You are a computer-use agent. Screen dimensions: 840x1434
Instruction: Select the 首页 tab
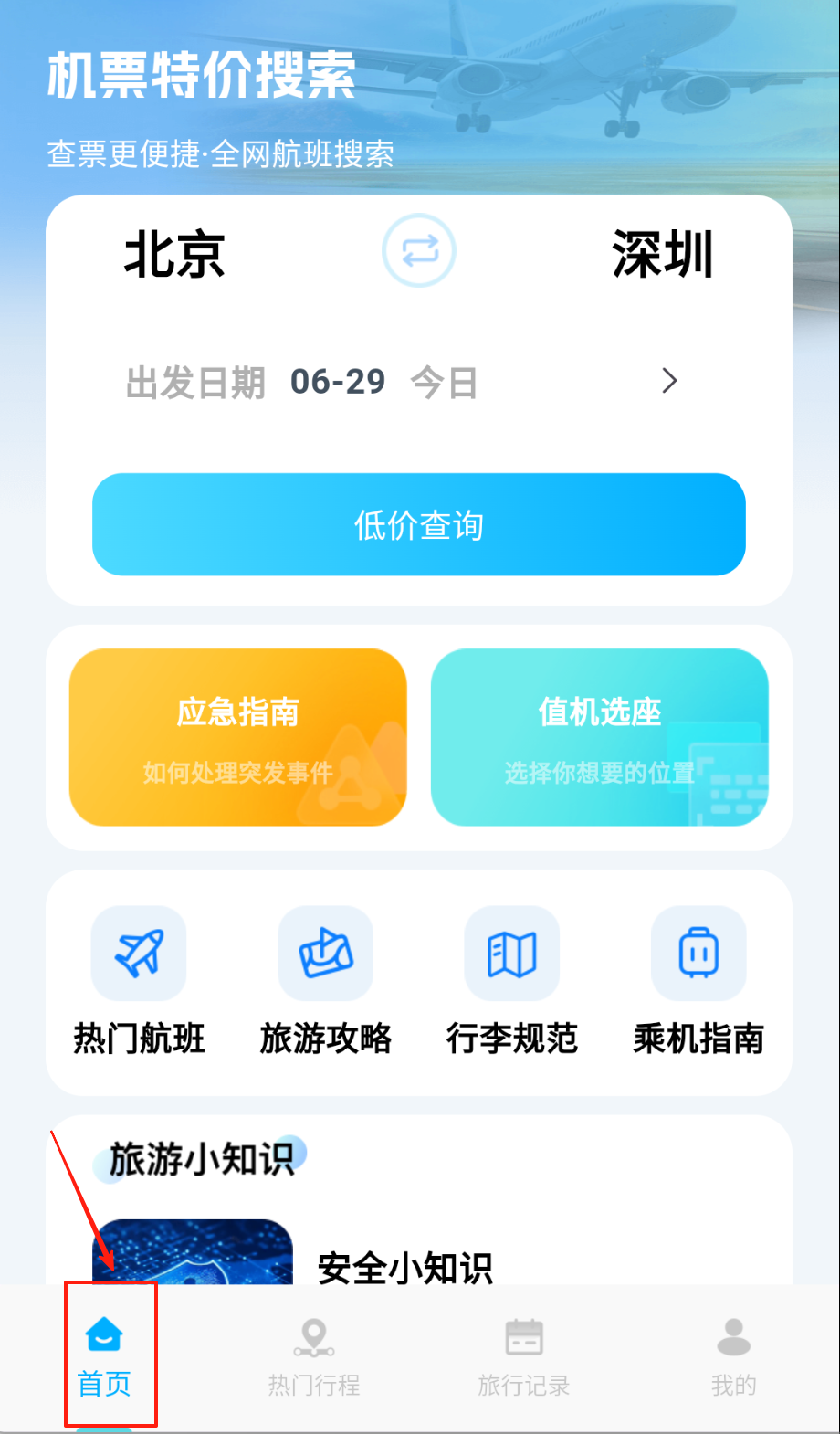104,1357
